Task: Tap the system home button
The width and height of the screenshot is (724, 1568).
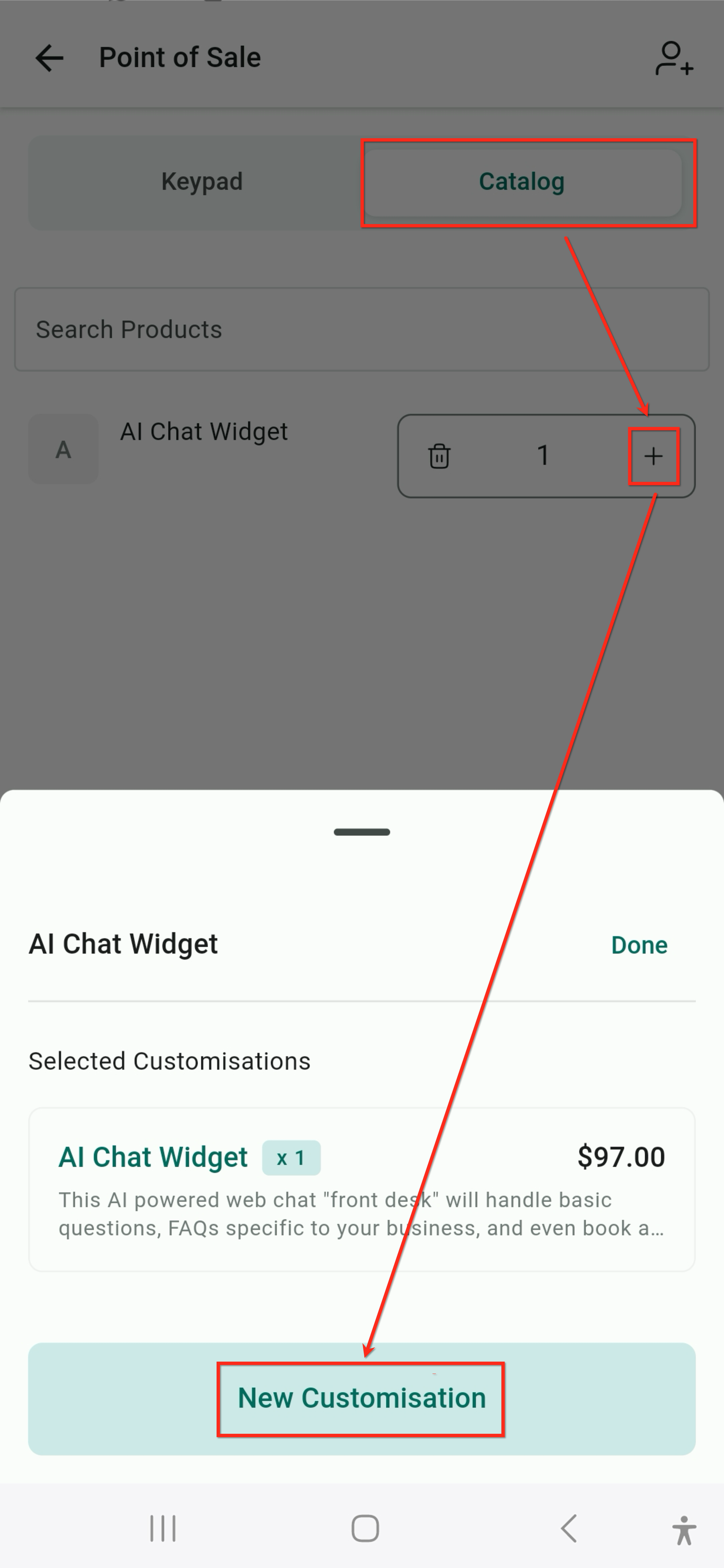Action: [x=365, y=1529]
